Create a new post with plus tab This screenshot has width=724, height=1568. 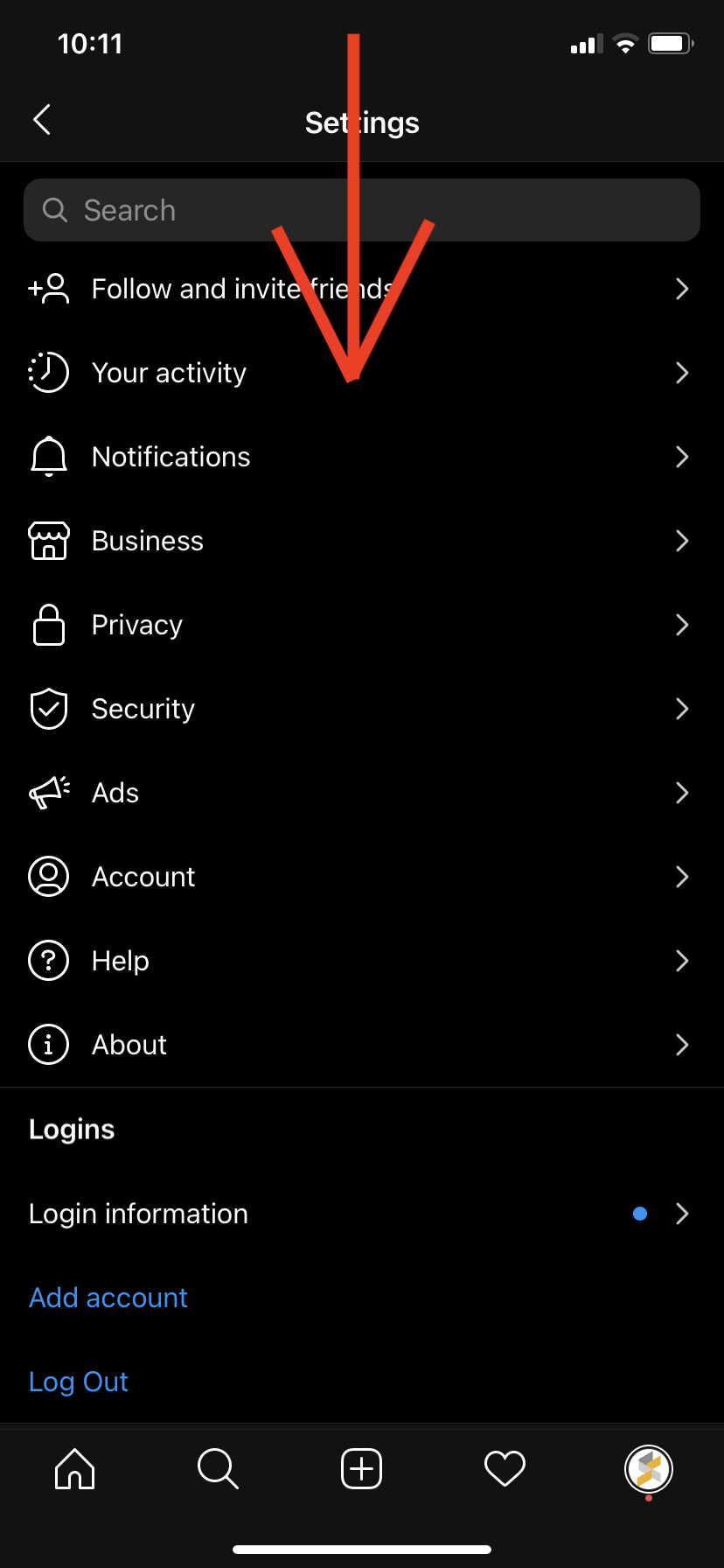[x=361, y=1468]
